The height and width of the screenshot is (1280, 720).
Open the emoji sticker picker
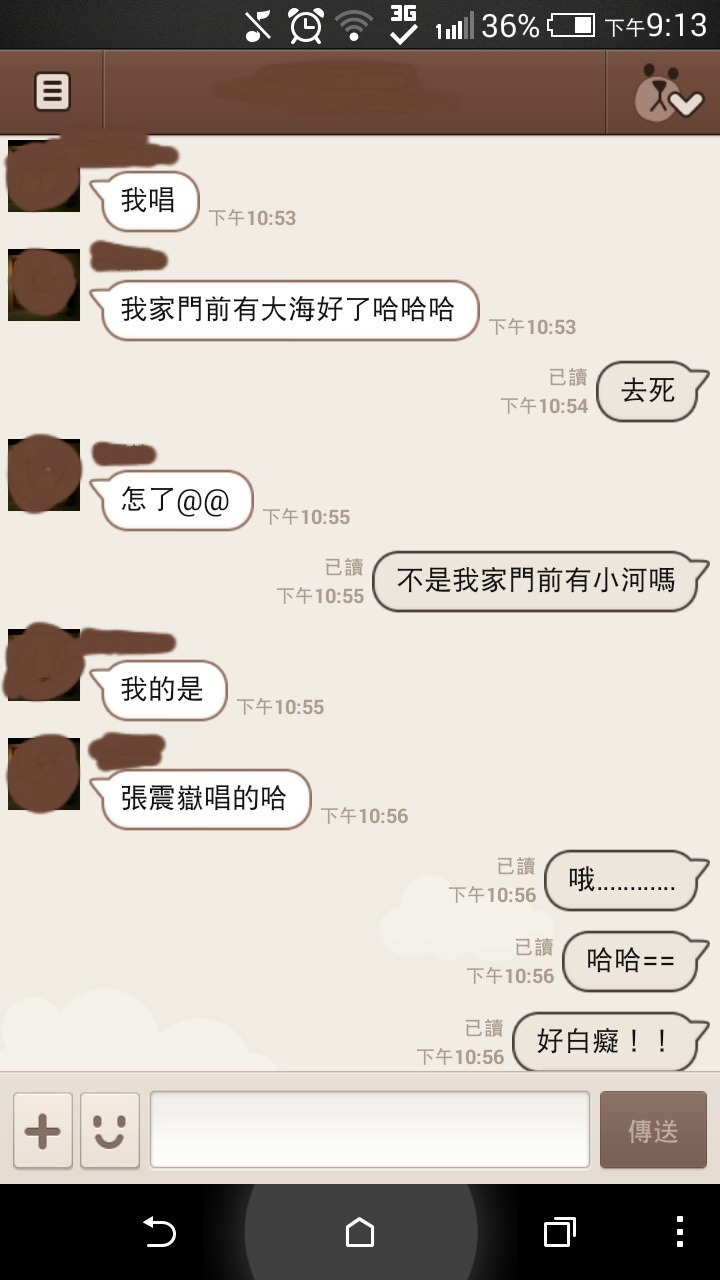click(x=110, y=1130)
